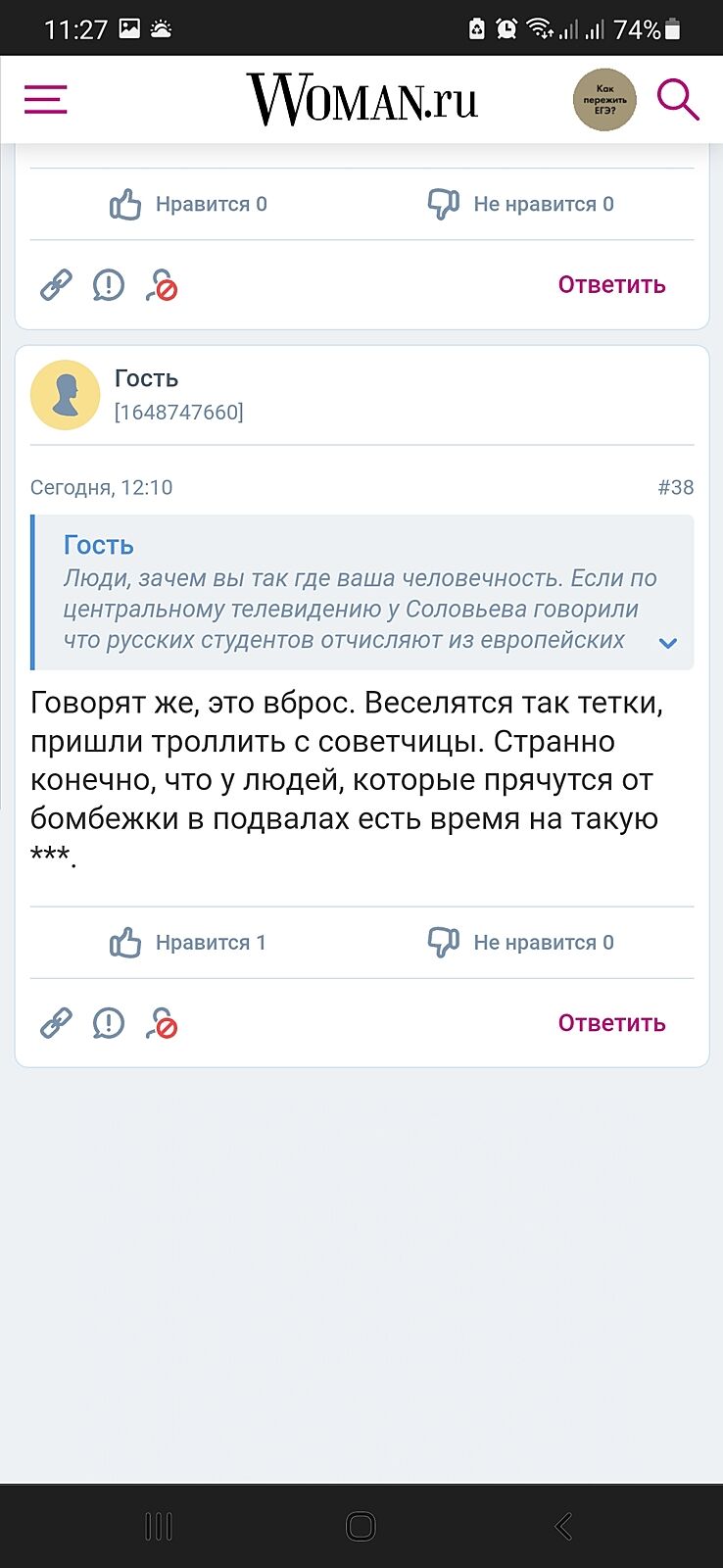Copy link of the previous comment
The height and width of the screenshot is (1568, 723).
pyautogui.click(x=56, y=285)
